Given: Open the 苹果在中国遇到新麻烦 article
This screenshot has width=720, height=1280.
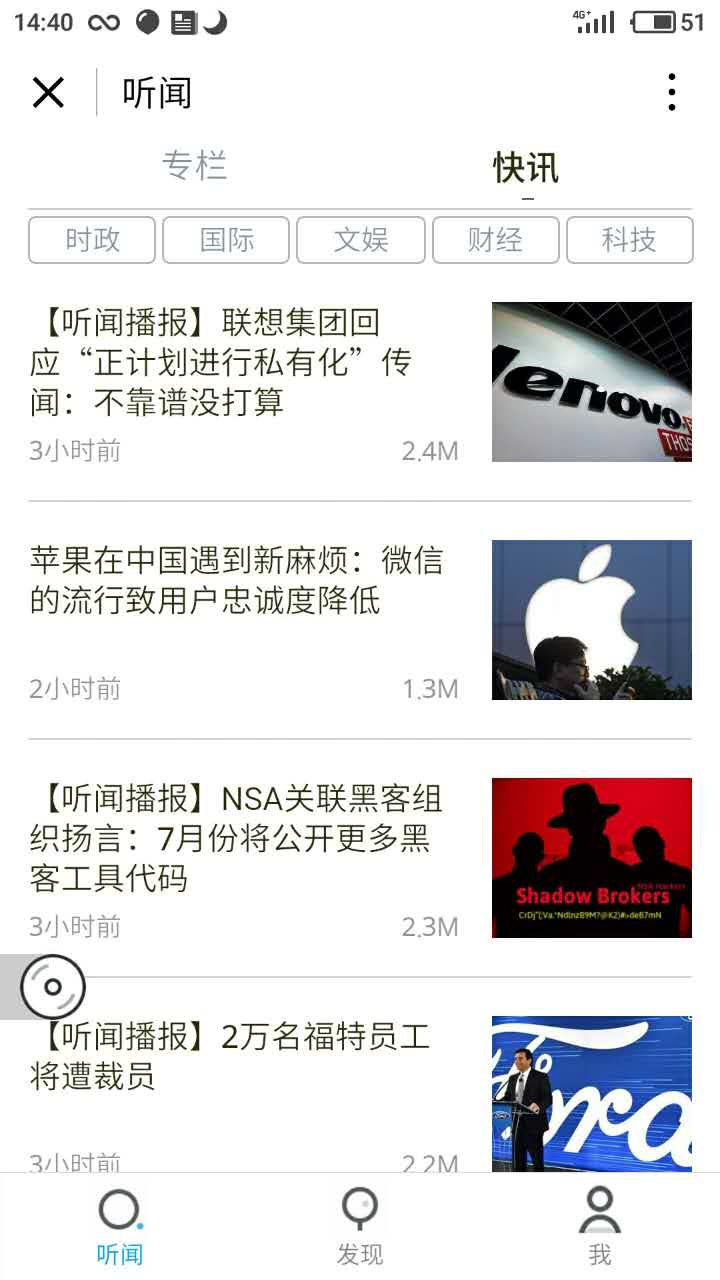Looking at the screenshot, I should (360, 620).
